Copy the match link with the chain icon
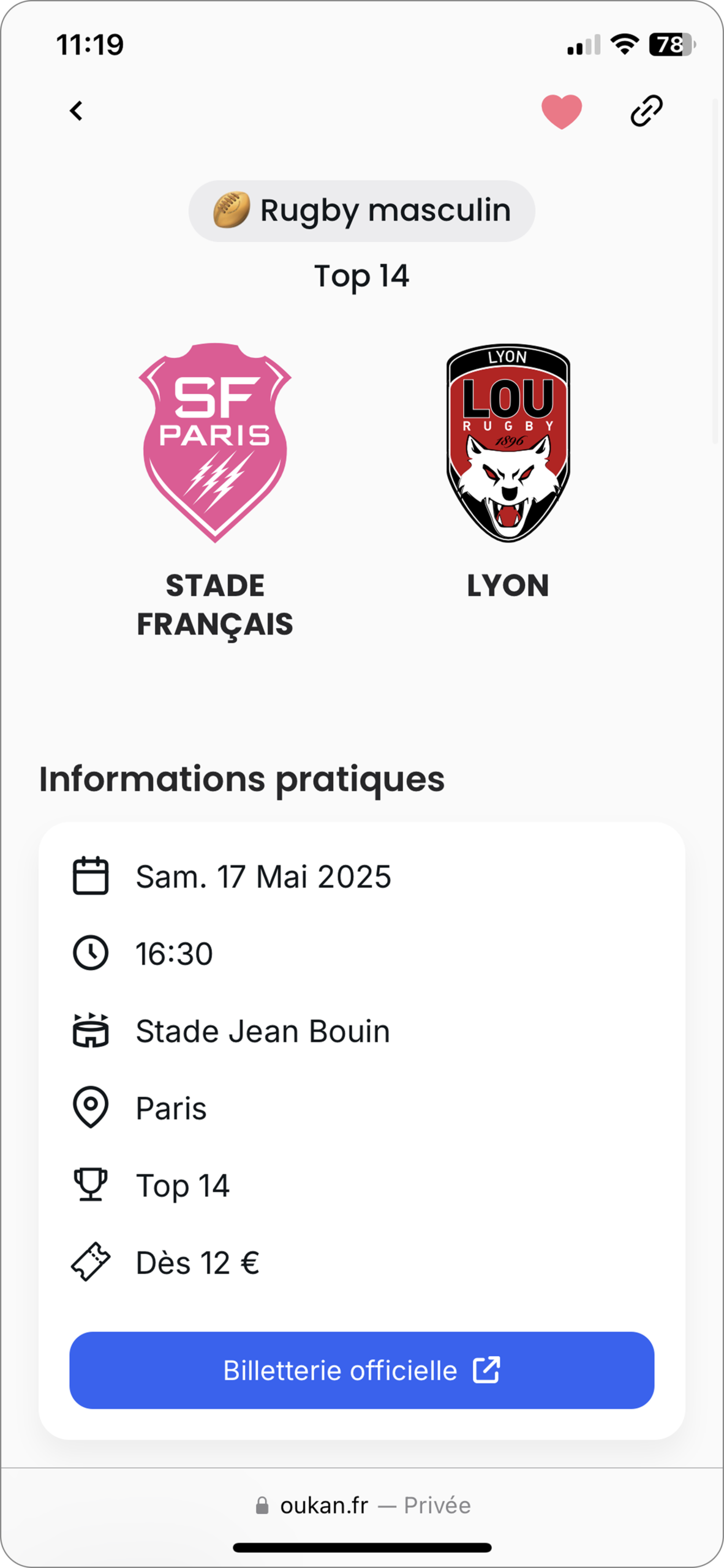Image resolution: width=724 pixels, height=1568 pixels. coord(646,111)
